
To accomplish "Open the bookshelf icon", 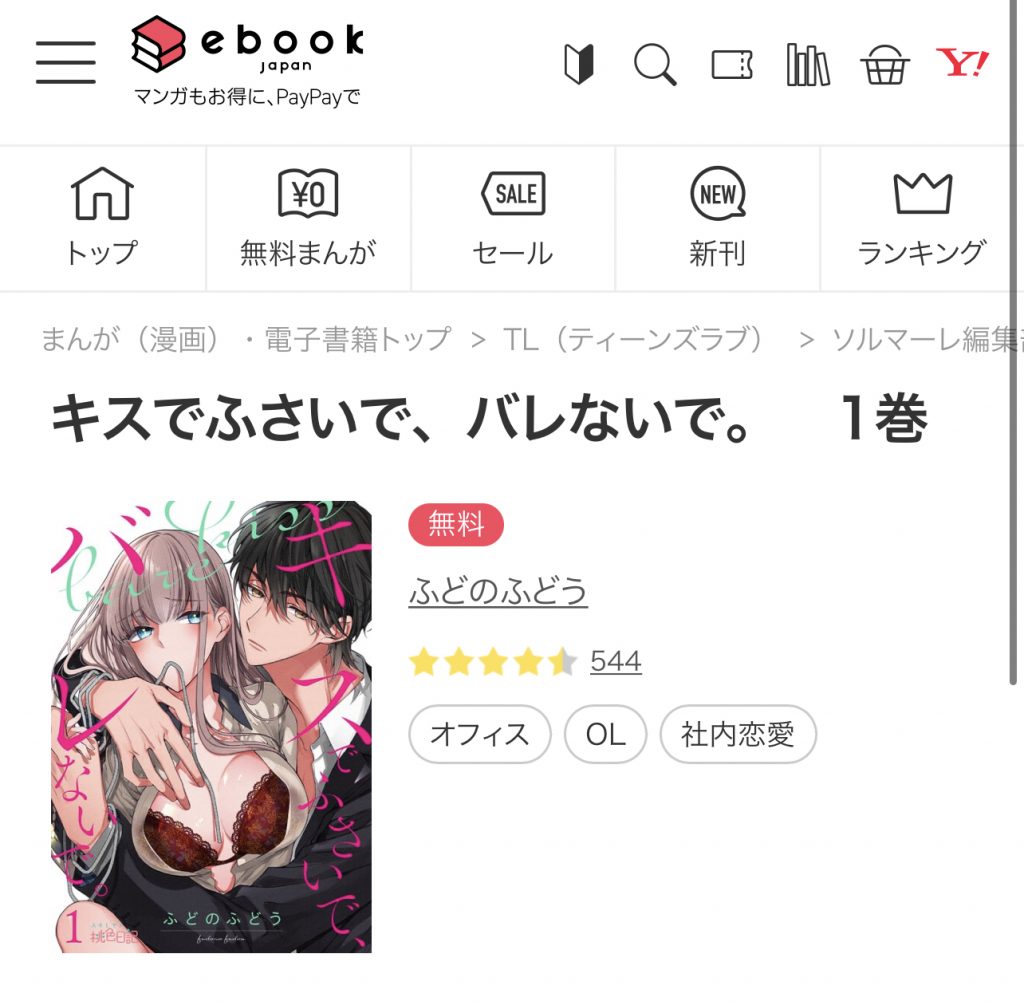I will point(808,65).
